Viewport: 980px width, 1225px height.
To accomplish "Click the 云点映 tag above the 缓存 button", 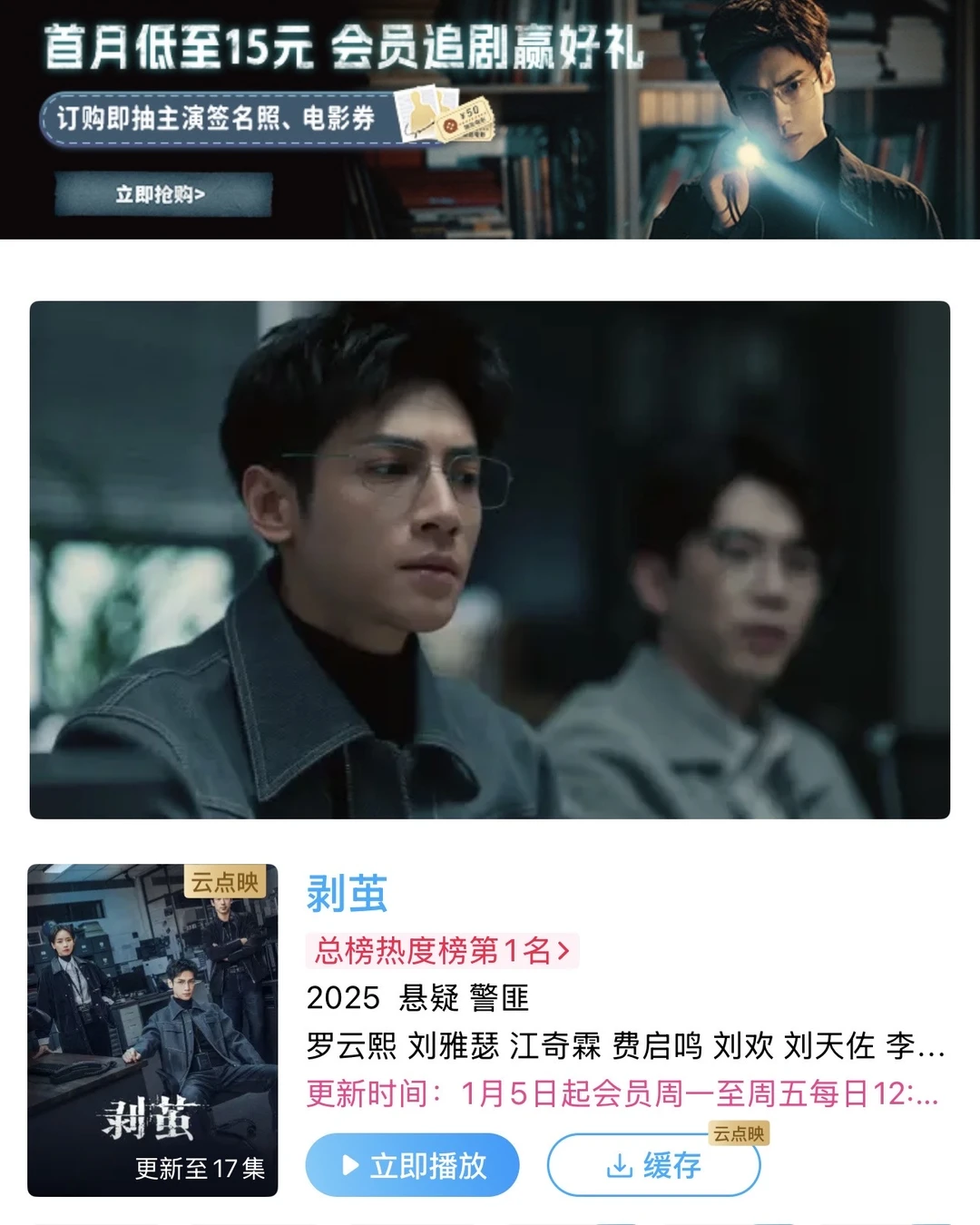I will coord(738,1132).
